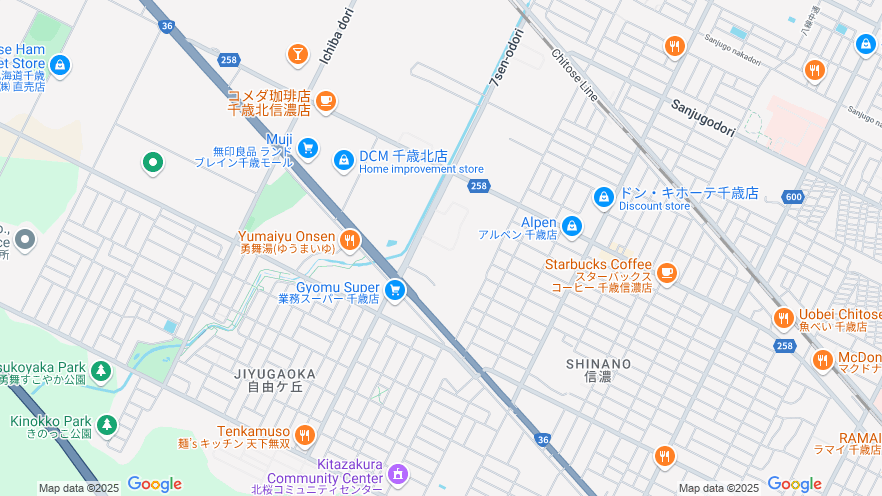
Task: Tap the DCM home improvement store marker
Action: point(344,159)
